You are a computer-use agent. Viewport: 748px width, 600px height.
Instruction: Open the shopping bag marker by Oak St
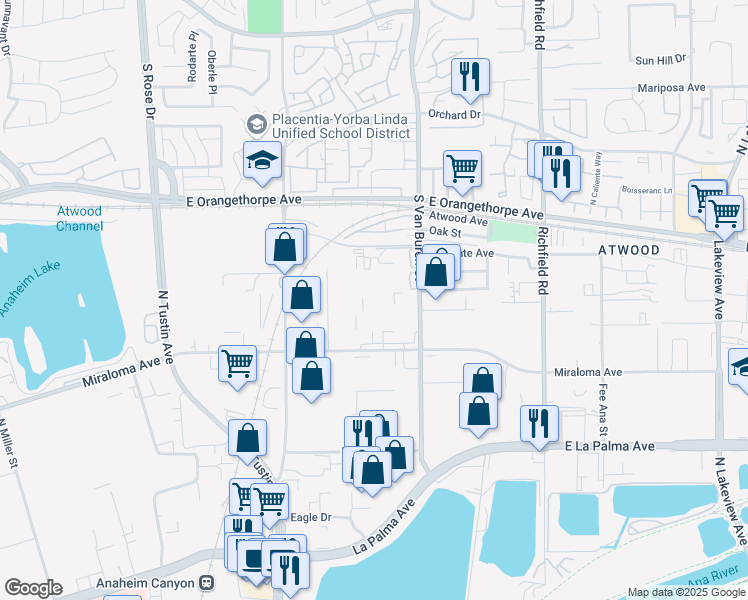[436, 272]
